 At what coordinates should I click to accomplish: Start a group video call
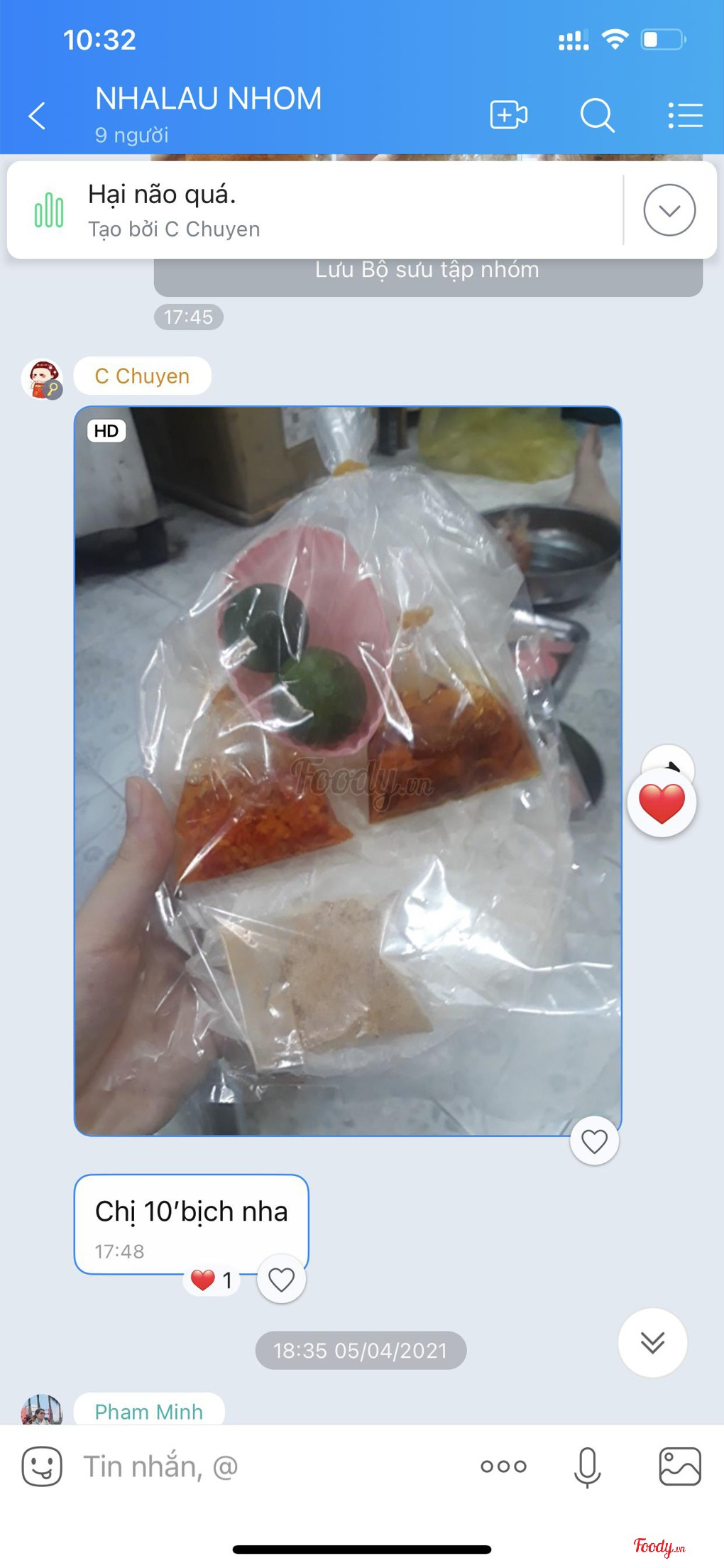pyautogui.click(x=508, y=115)
